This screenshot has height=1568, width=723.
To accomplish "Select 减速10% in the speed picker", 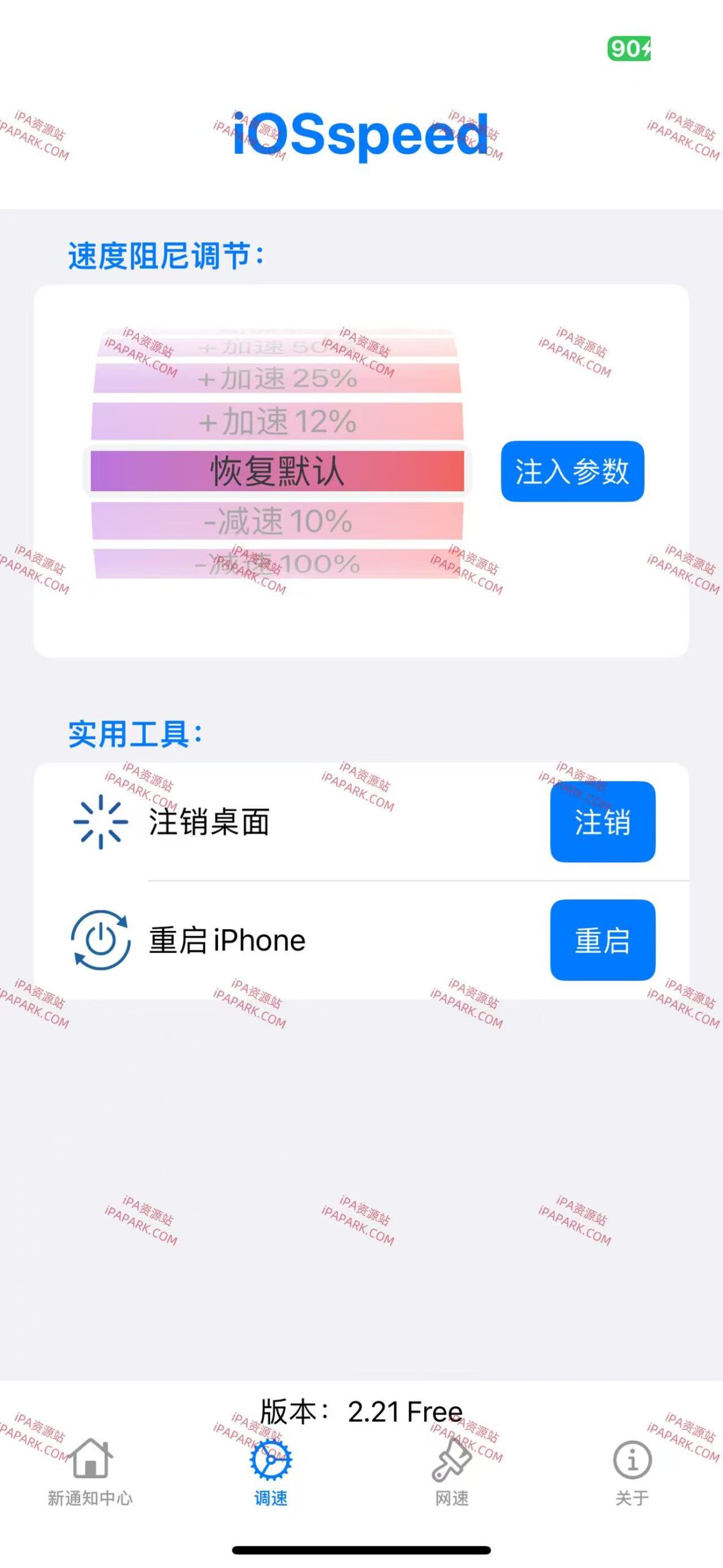I will (x=277, y=522).
